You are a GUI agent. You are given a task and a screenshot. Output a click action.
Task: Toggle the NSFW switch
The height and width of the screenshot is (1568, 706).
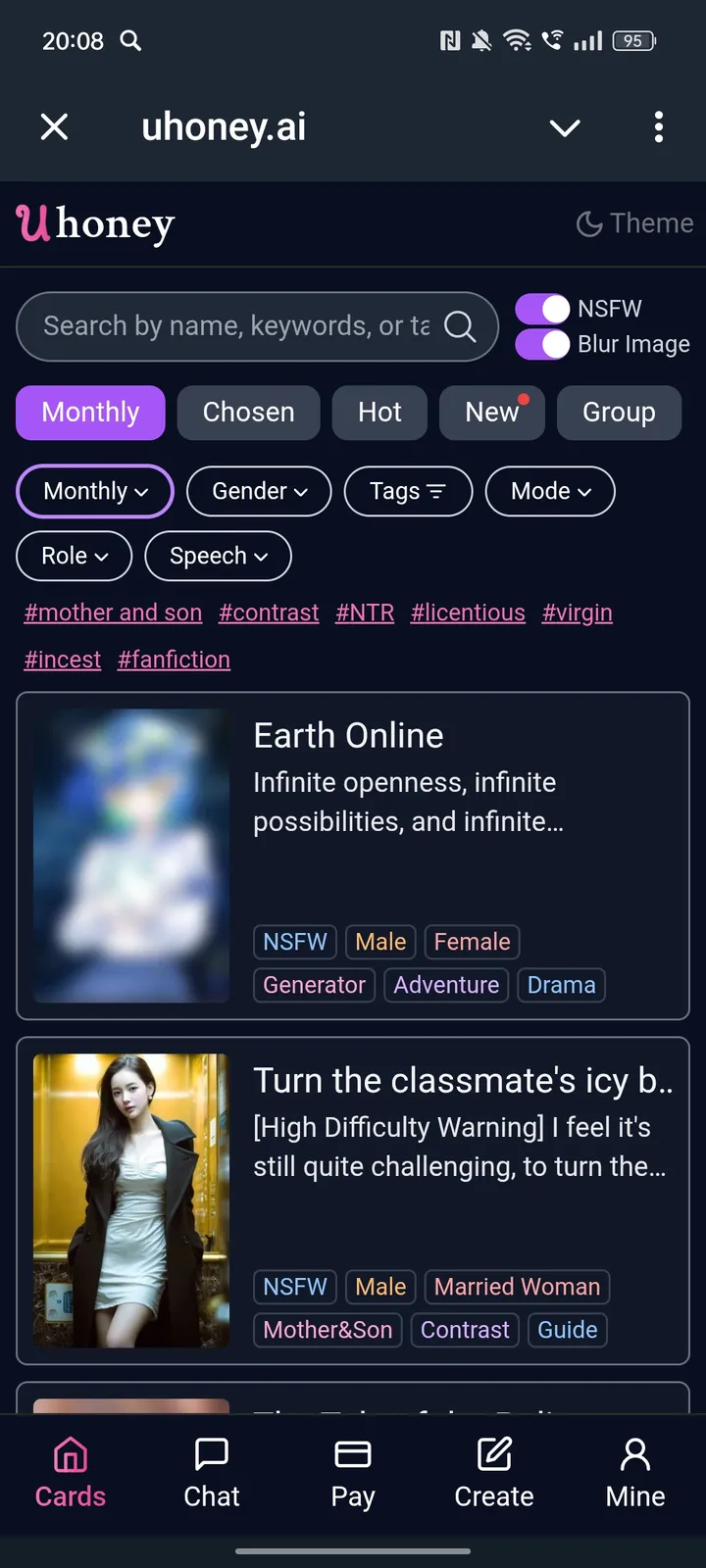[x=542, y=308]
